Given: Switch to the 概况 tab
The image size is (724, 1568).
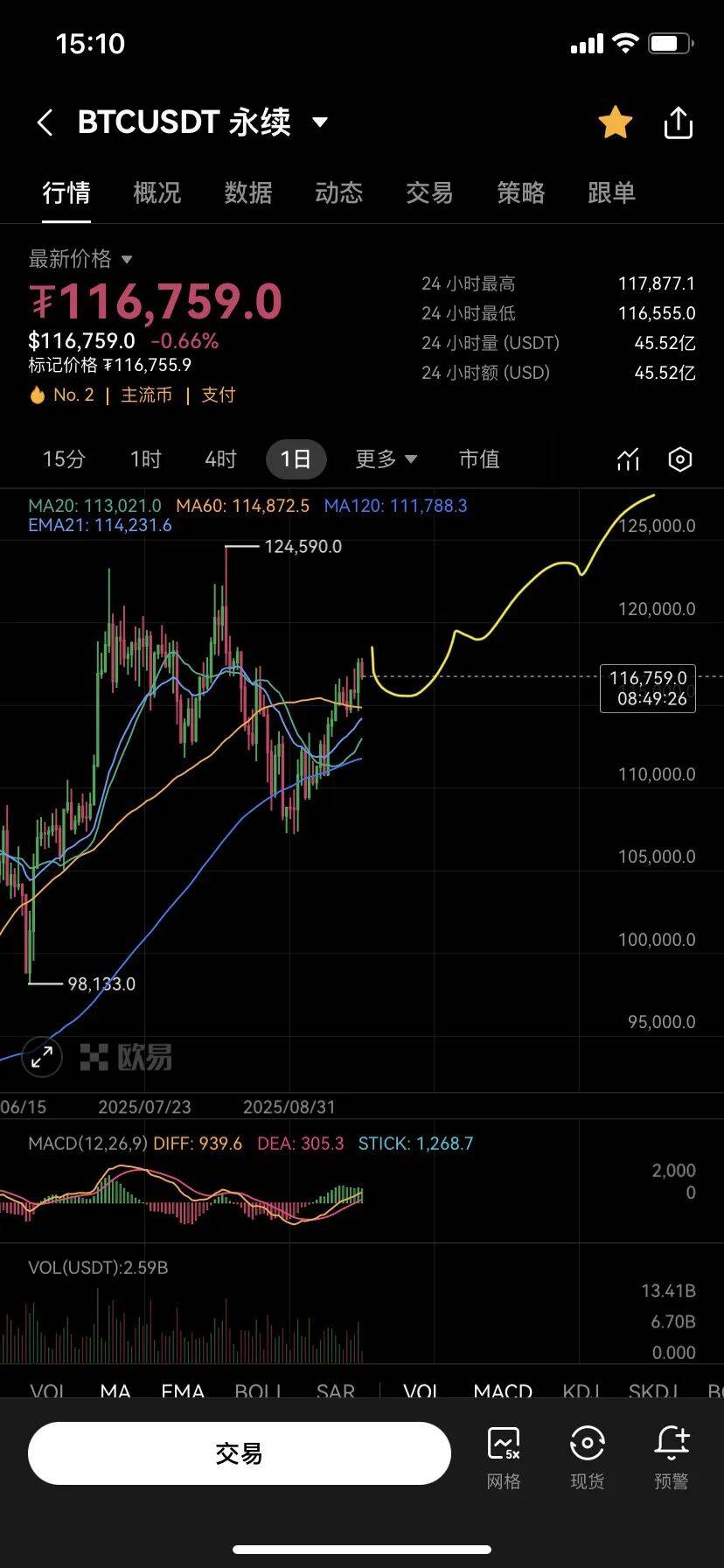Looking at the screenshot, I should [x=157, y=192].
